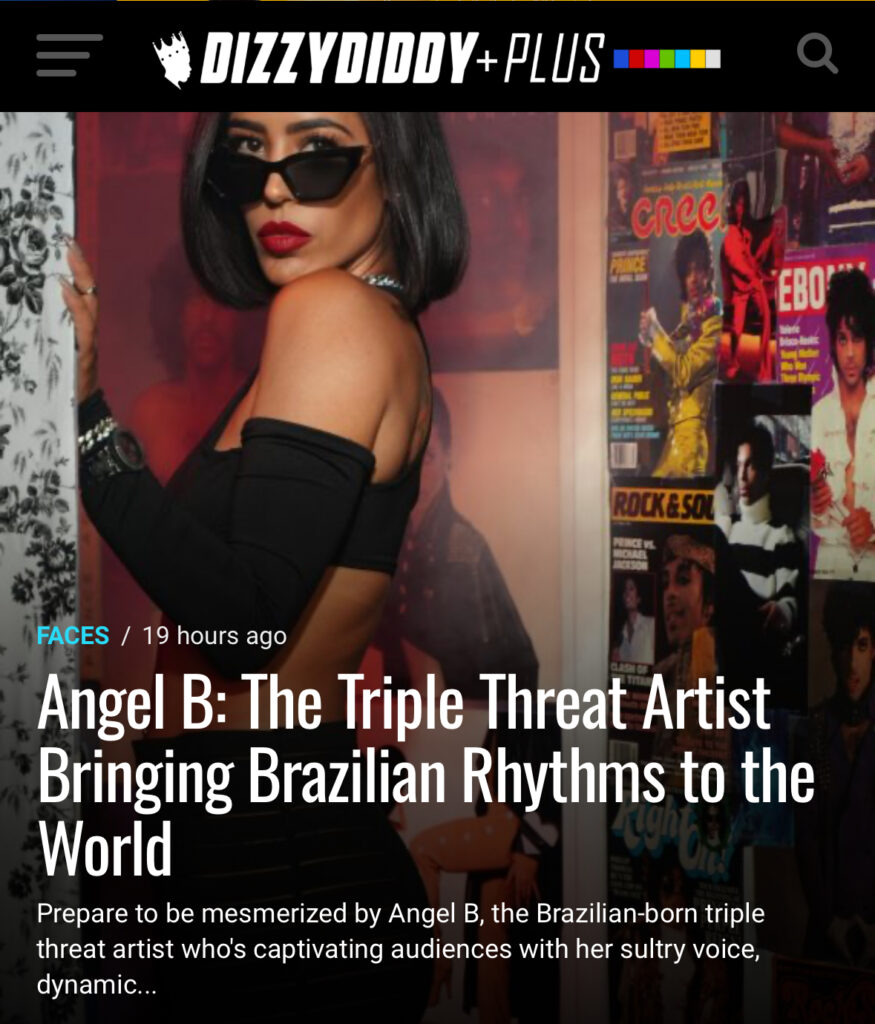Click the white square in the rainbow bar
This screenshot has width=875, height=1024.
(x=713, y=58)
